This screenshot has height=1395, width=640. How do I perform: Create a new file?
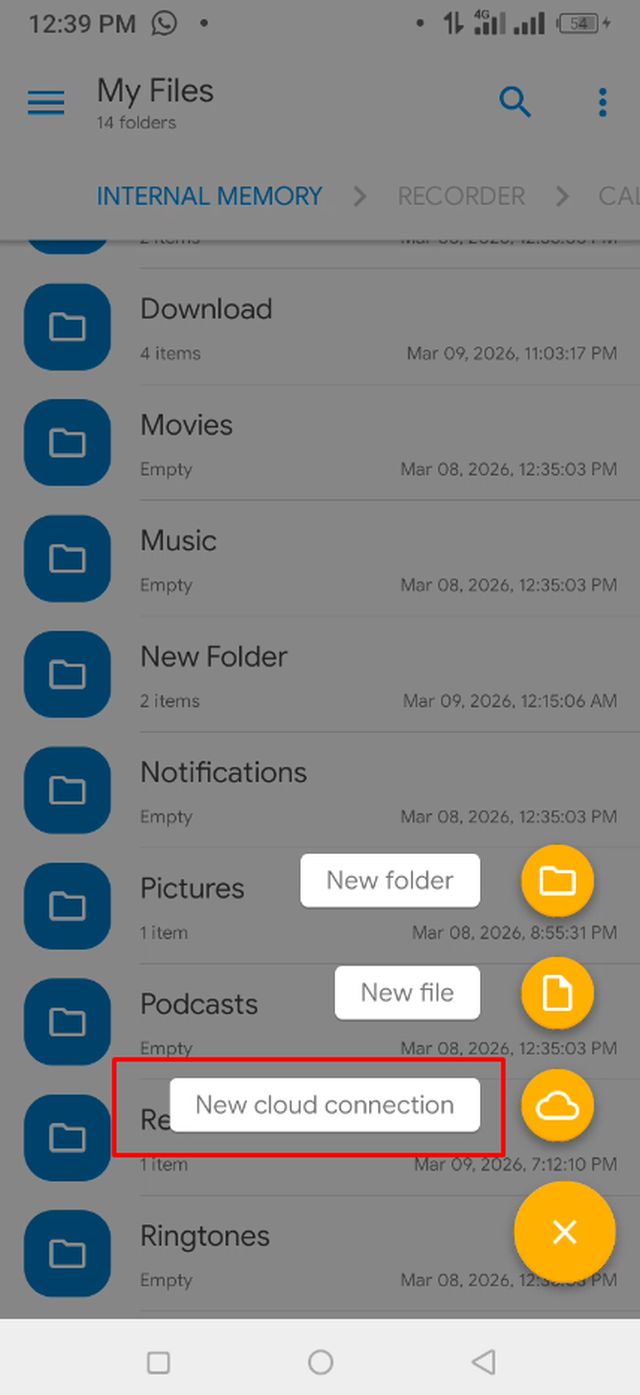click(557, 993)
